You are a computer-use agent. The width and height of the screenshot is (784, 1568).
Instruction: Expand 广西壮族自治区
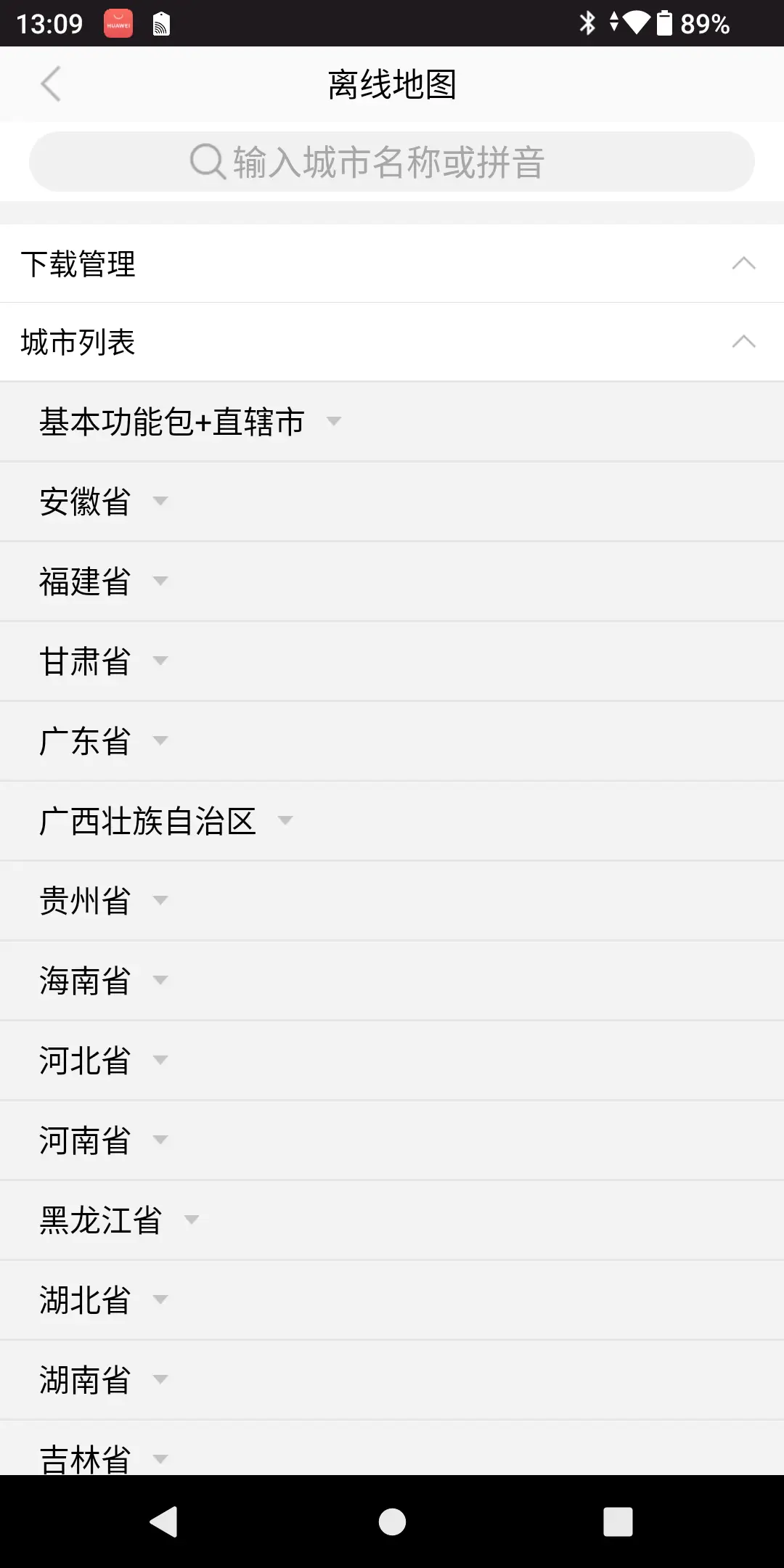coord(392,821)
